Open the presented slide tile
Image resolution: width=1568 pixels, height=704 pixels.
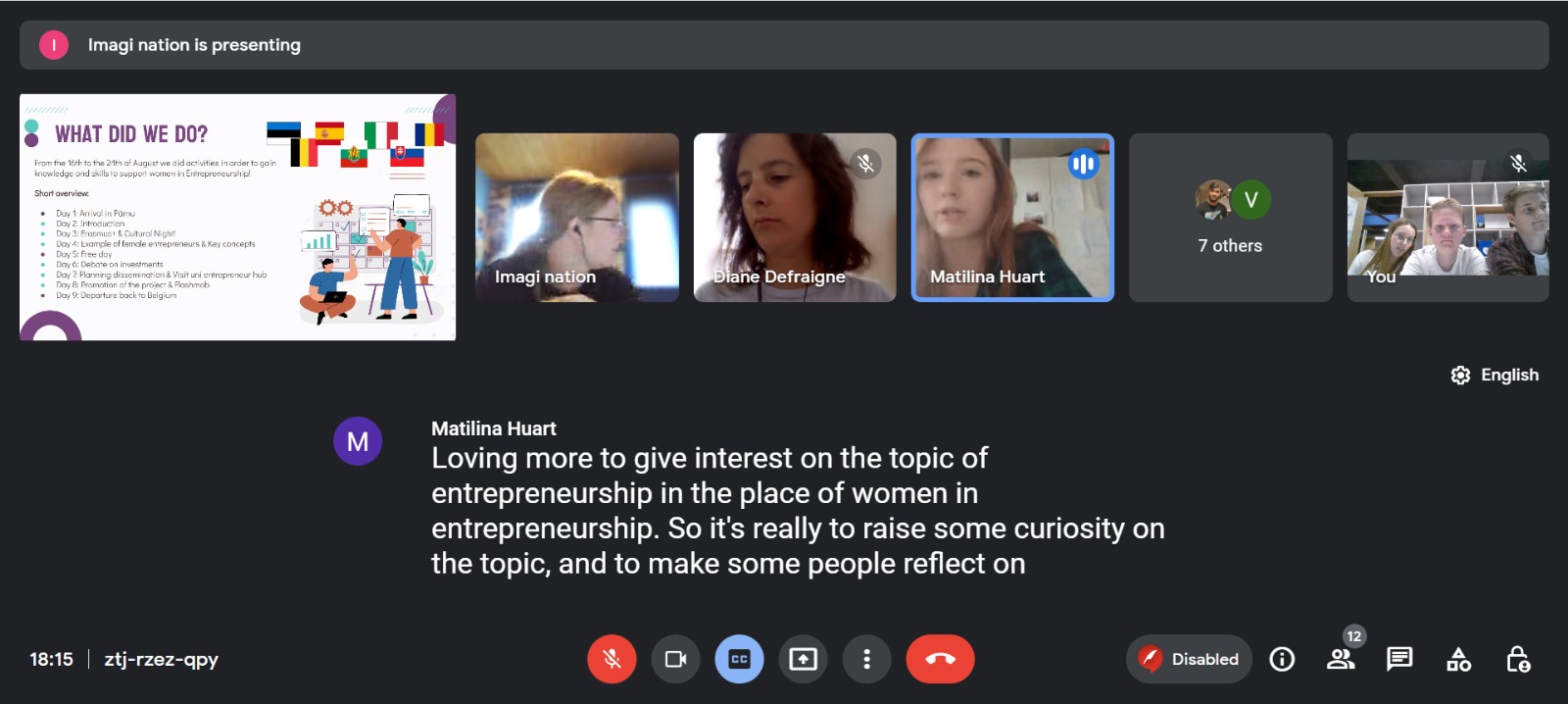(237, 218)
